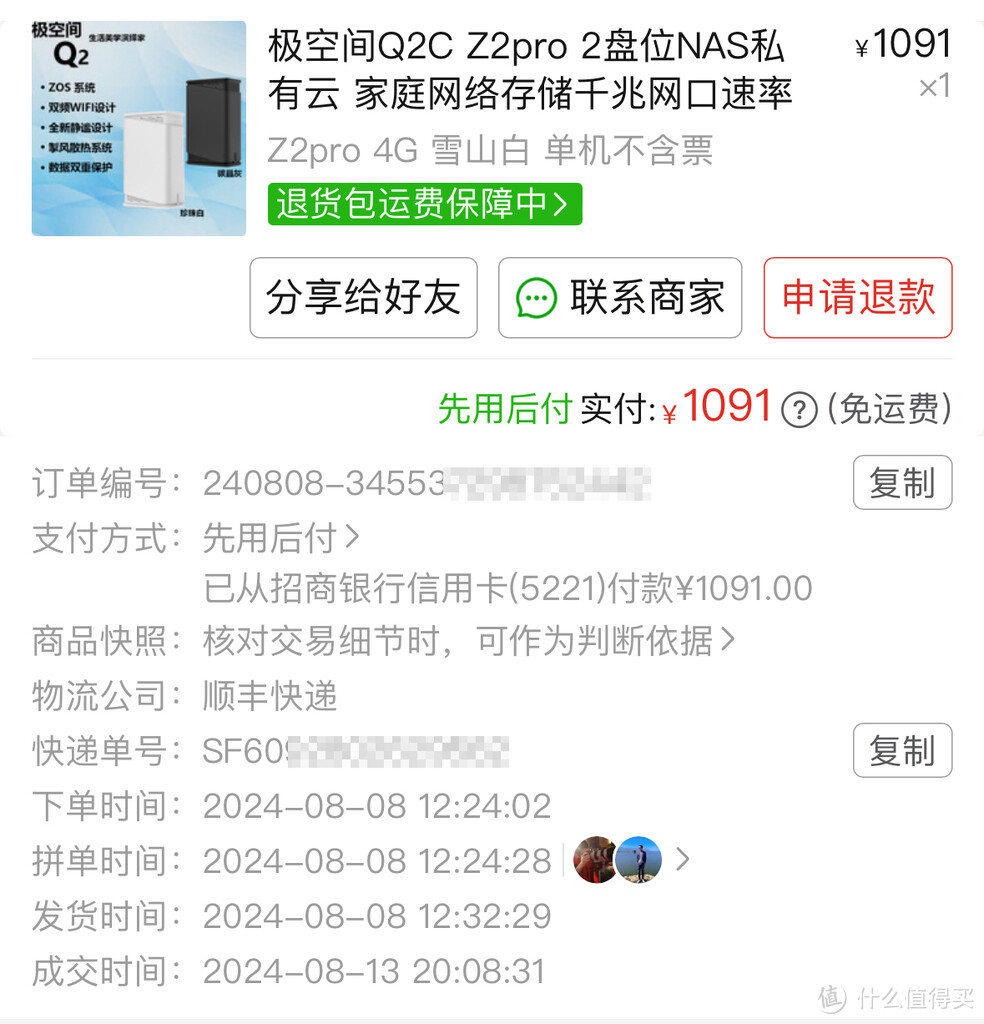Open the second group-buy member avatar

click(x=640, y=860)
